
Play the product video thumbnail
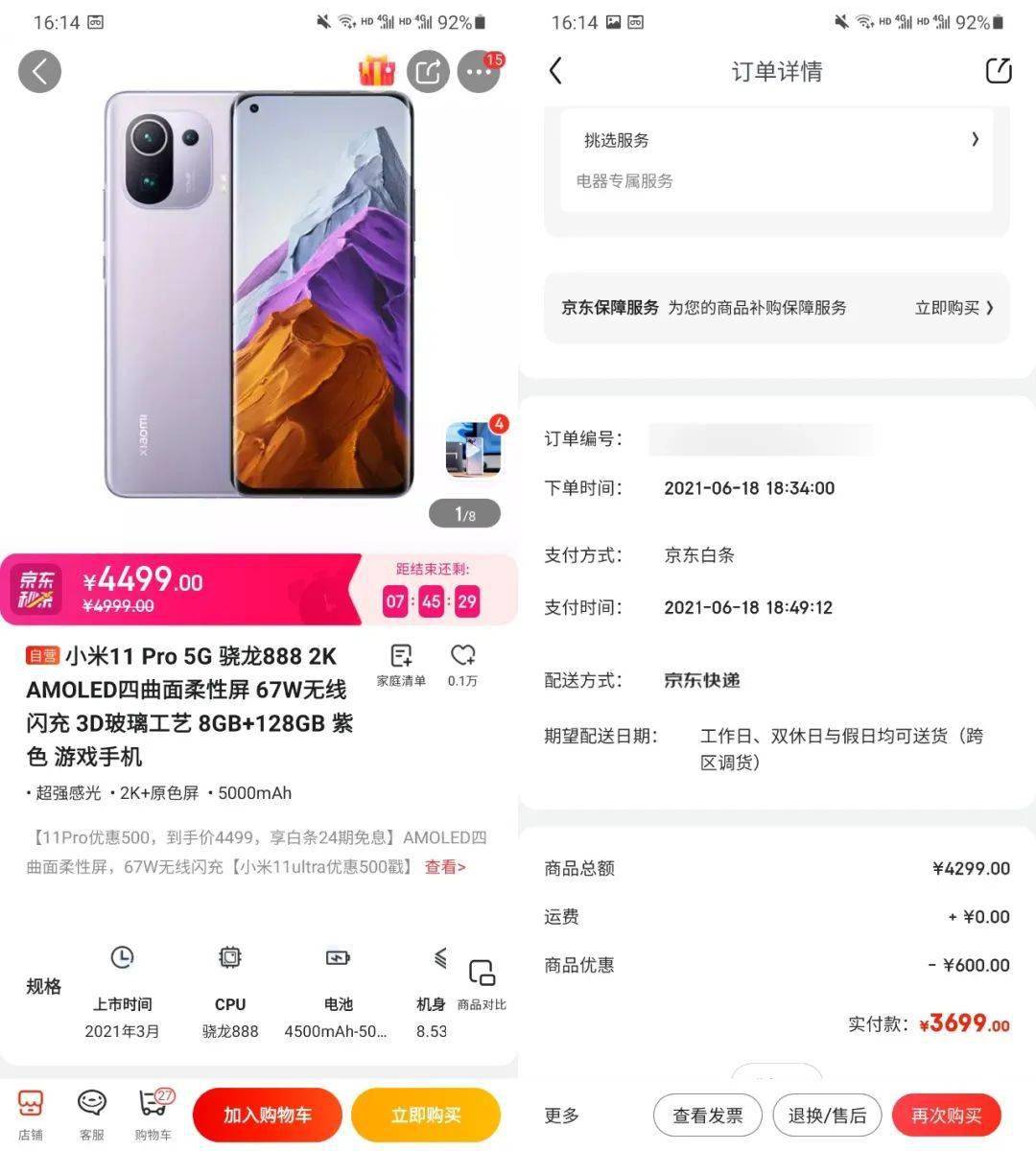473,449
